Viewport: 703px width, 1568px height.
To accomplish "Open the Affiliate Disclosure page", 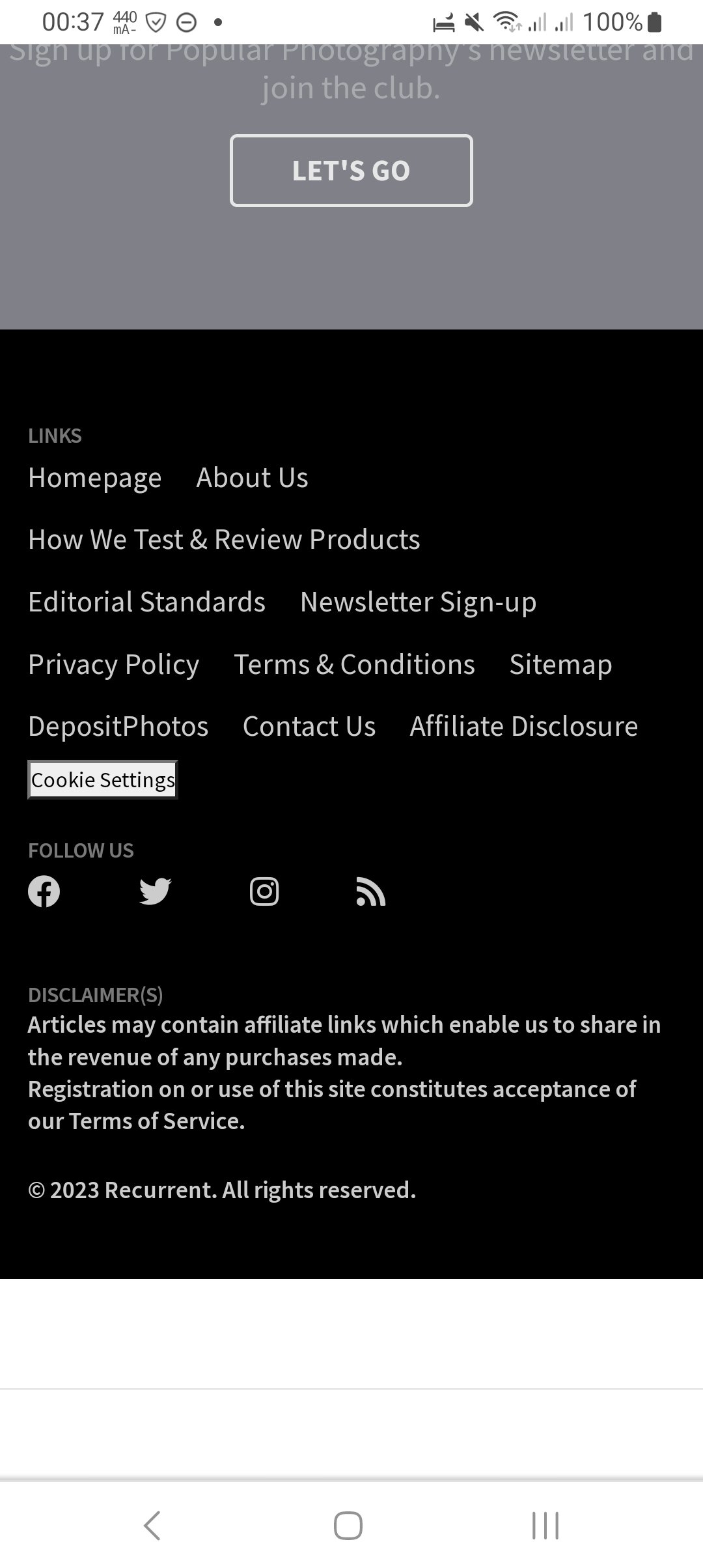I will [523, 725].
